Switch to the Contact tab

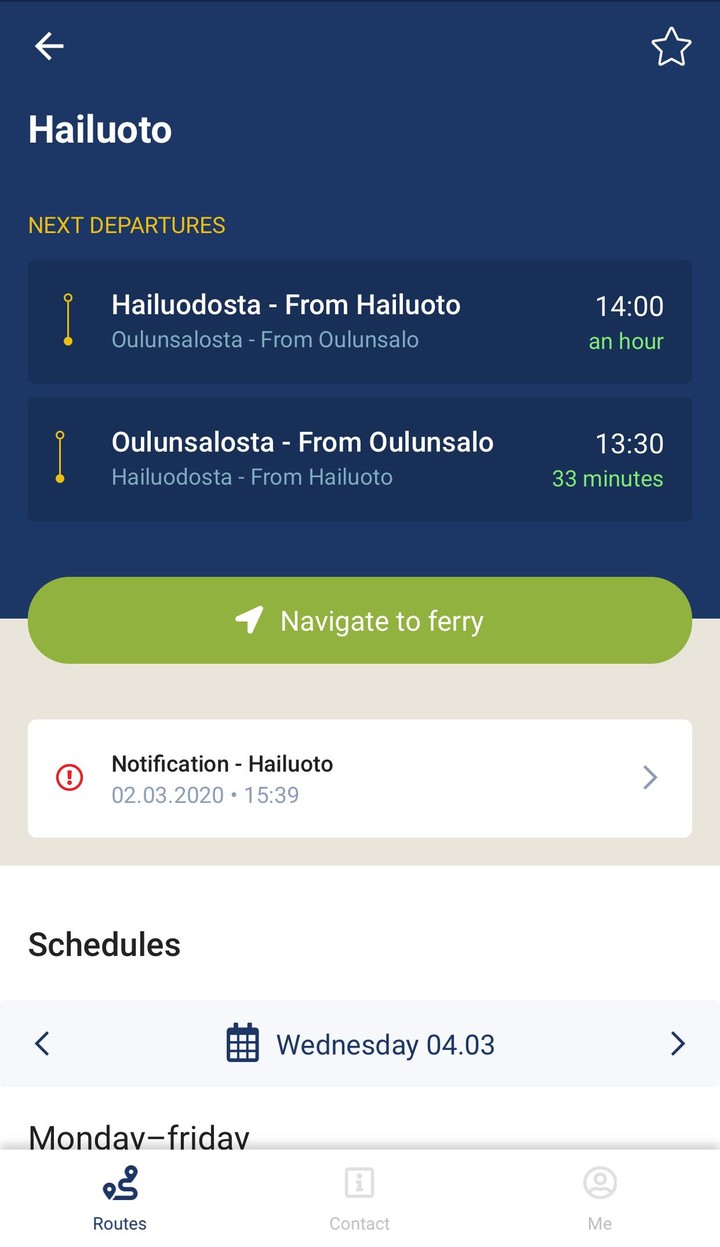pyautogui.click(x=360, y=1196)
